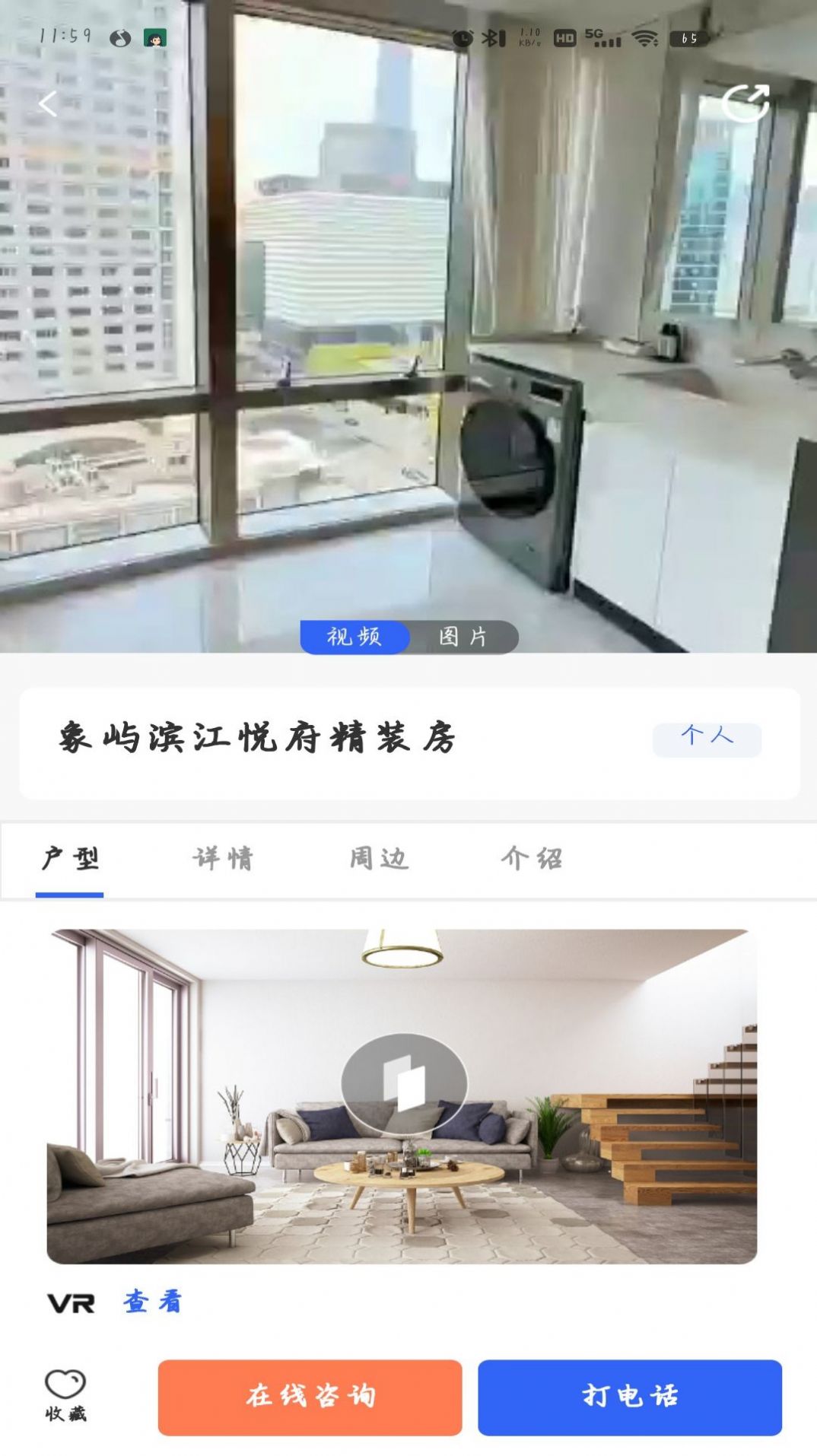Switch to the 详情 tab
This screenshot has width=817, height=1456.
click(x=223, y=859)
